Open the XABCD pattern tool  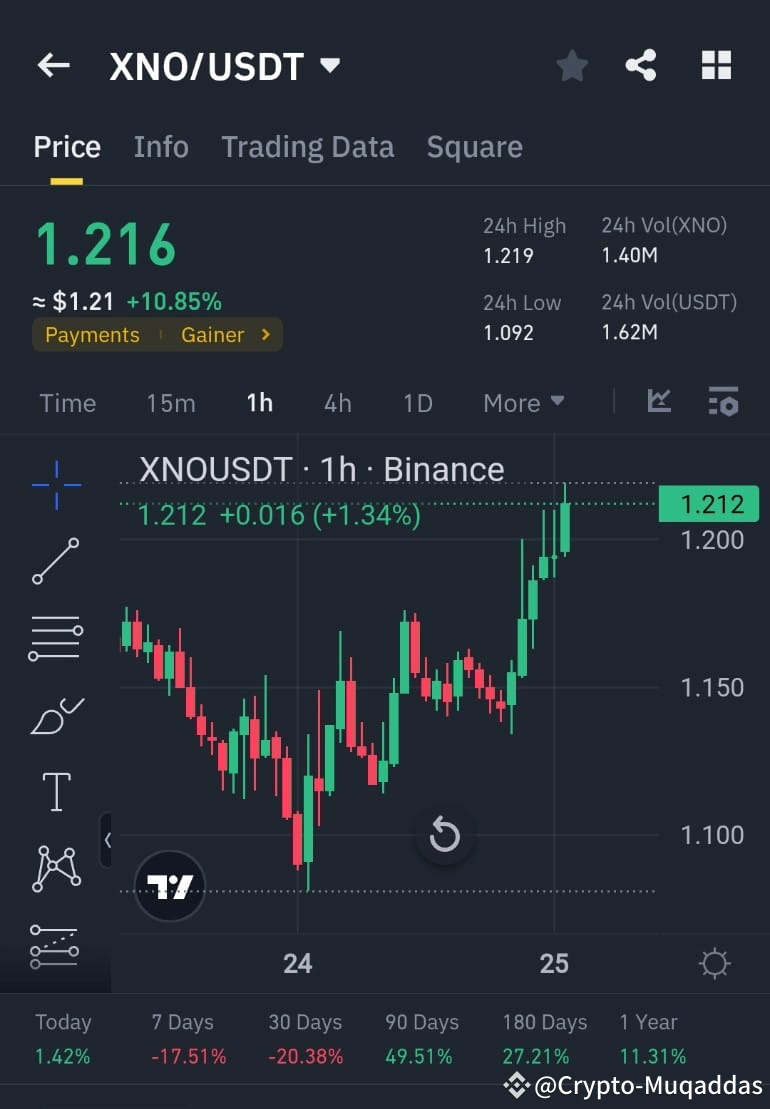[x=55, y=866]
